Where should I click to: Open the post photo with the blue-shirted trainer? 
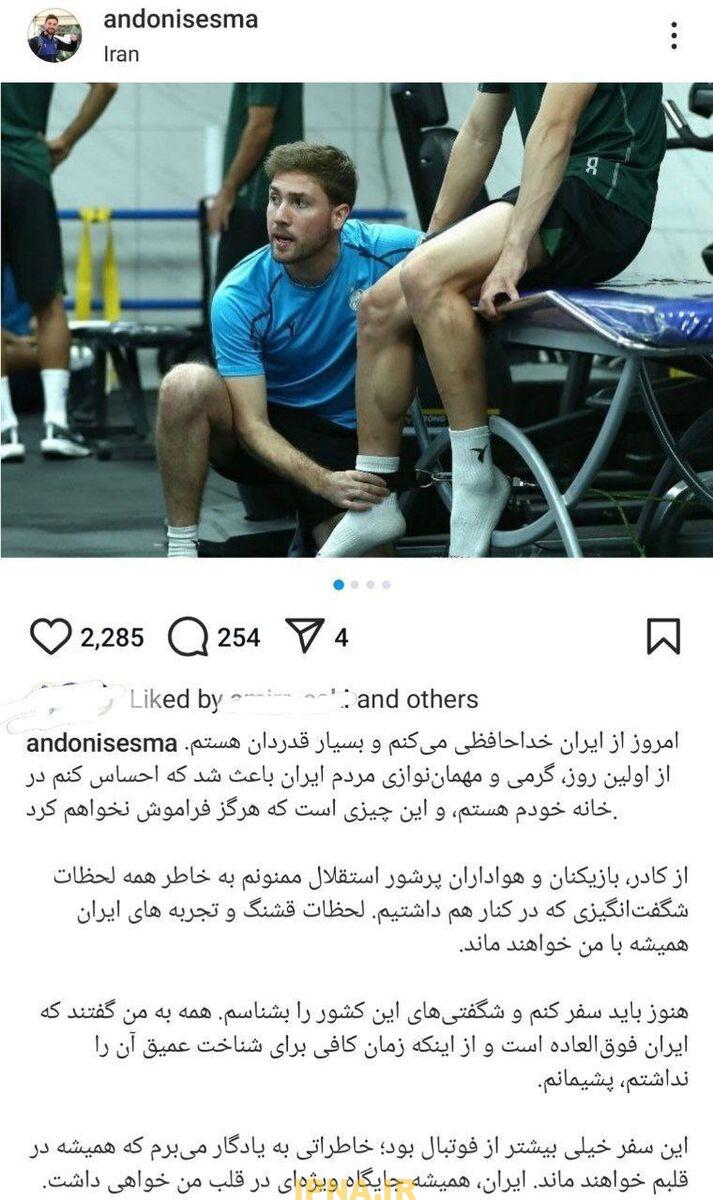click(356, 320)
